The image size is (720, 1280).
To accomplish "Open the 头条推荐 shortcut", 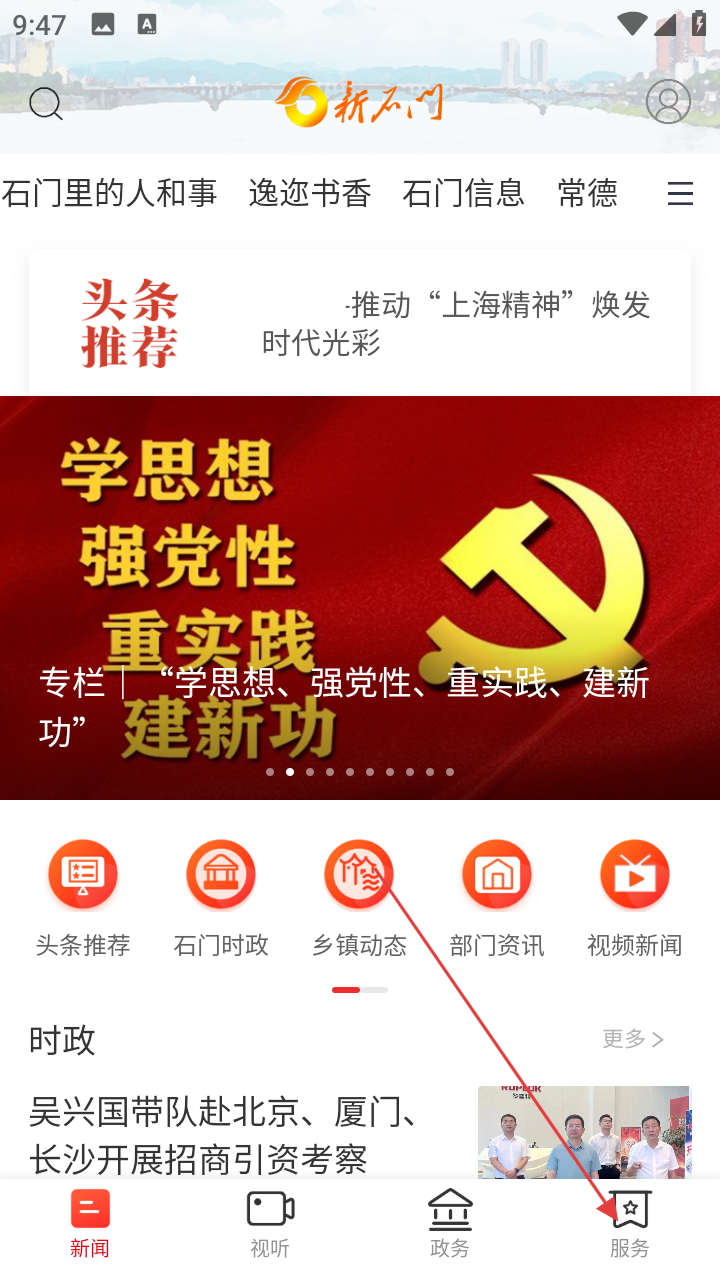I will coord(83,897).
